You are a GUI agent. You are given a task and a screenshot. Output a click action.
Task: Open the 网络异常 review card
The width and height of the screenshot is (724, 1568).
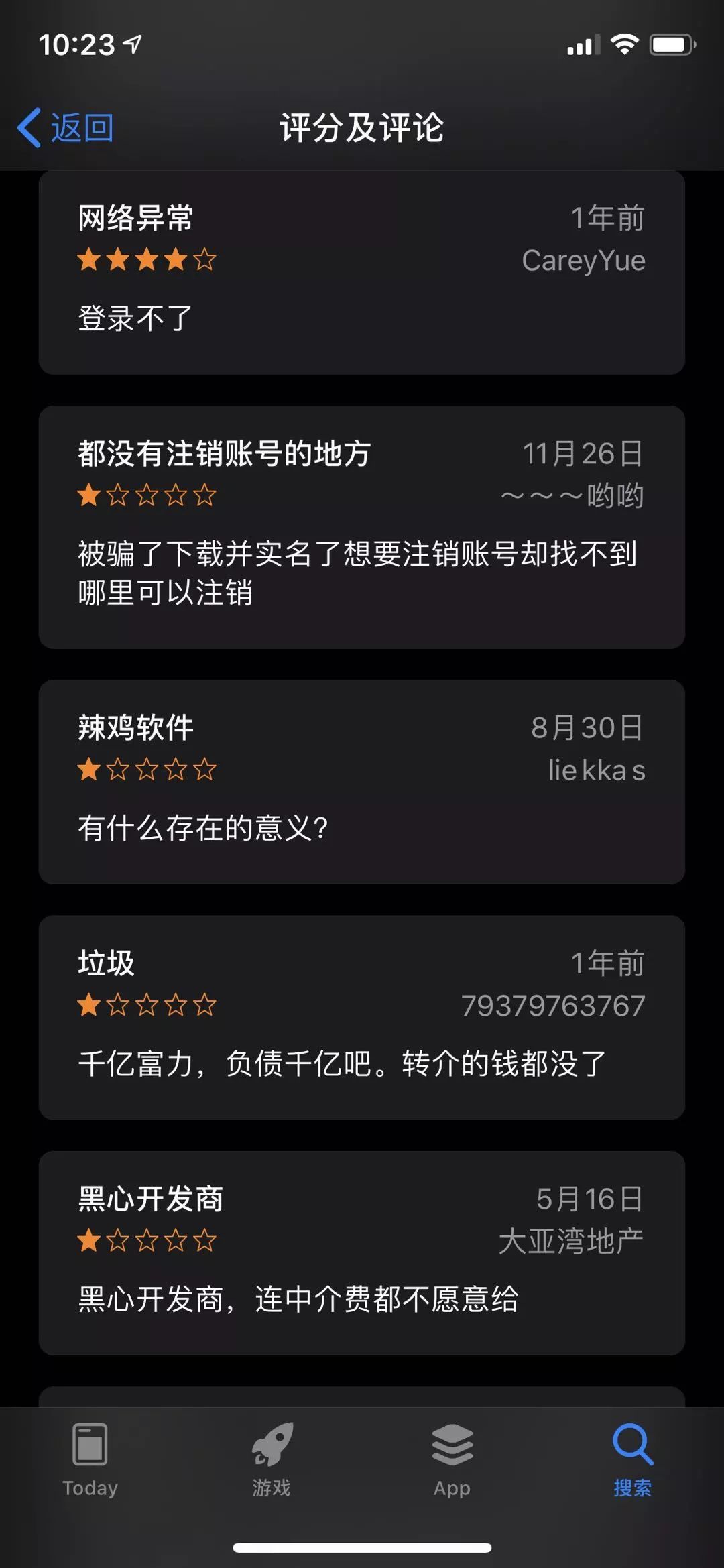coord(362,272)
